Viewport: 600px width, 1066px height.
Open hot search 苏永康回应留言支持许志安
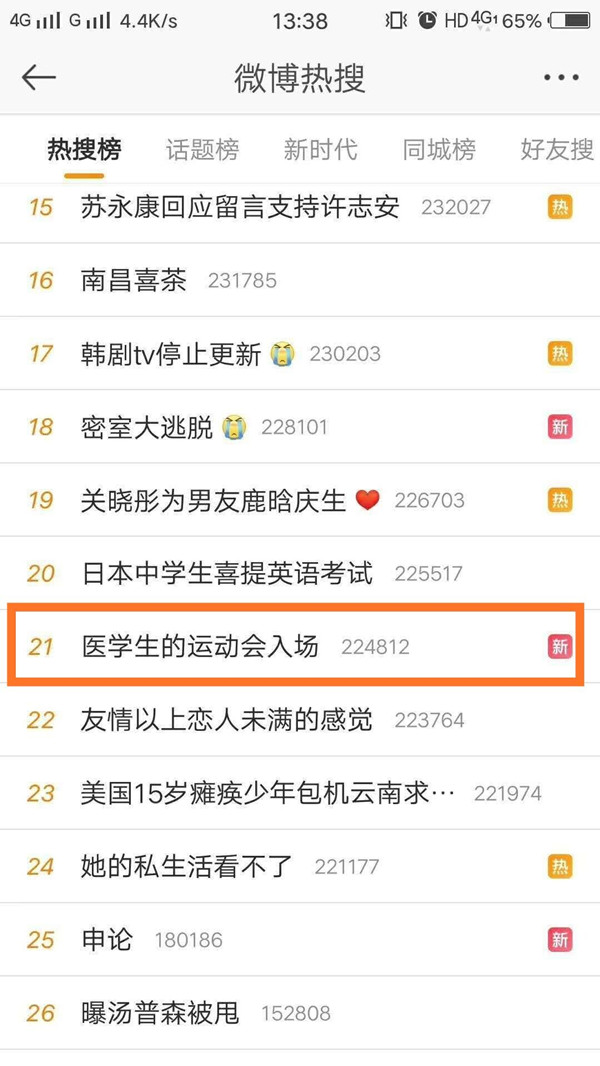(300, 207)
